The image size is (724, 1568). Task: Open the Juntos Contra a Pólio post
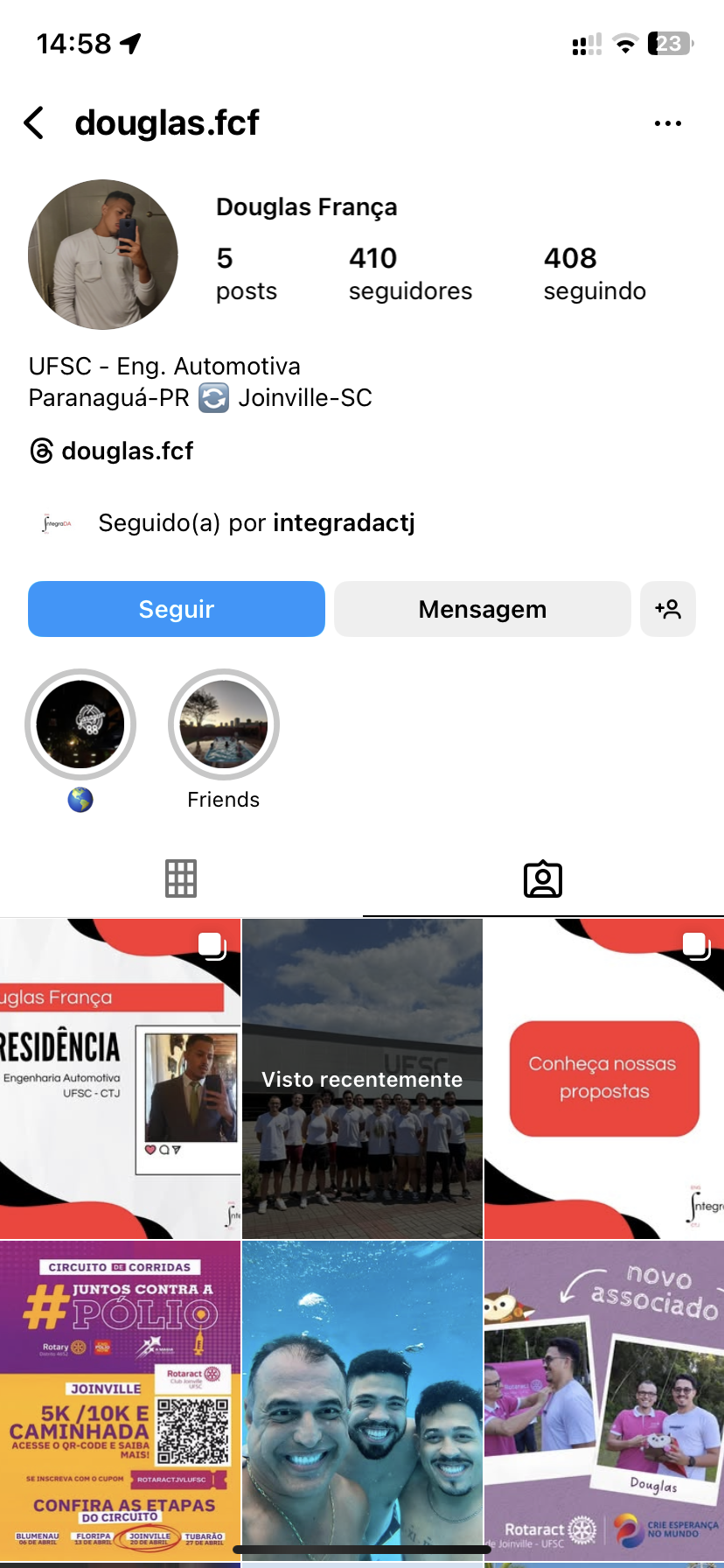click(120, 1400)
